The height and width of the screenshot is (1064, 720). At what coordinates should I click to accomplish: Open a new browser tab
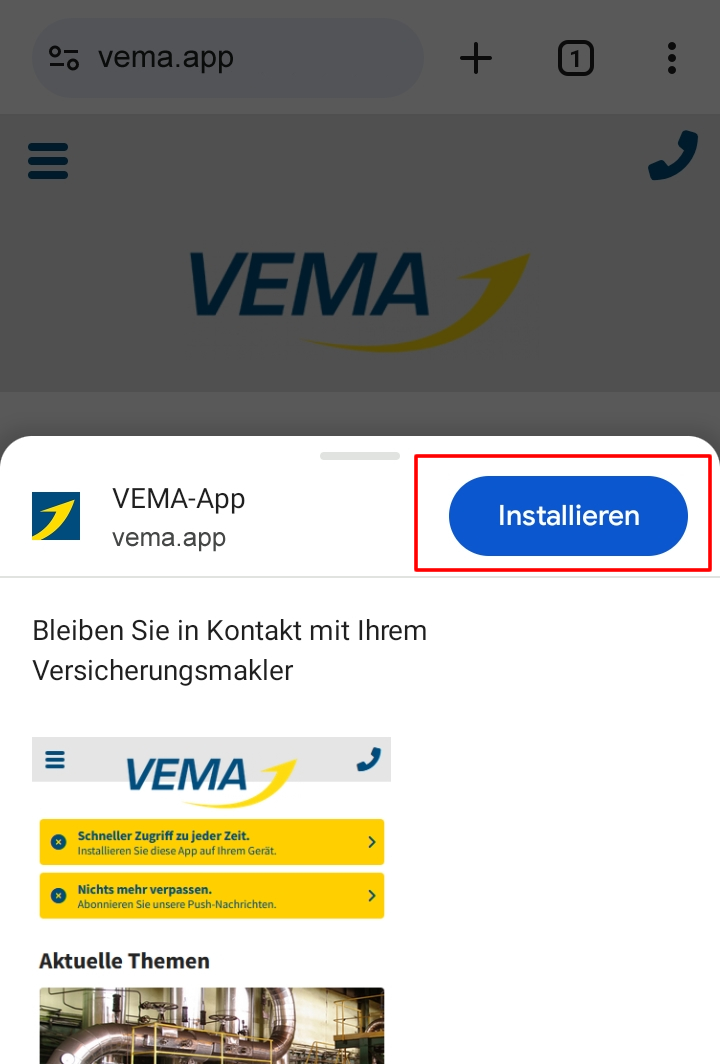point(476,59)
